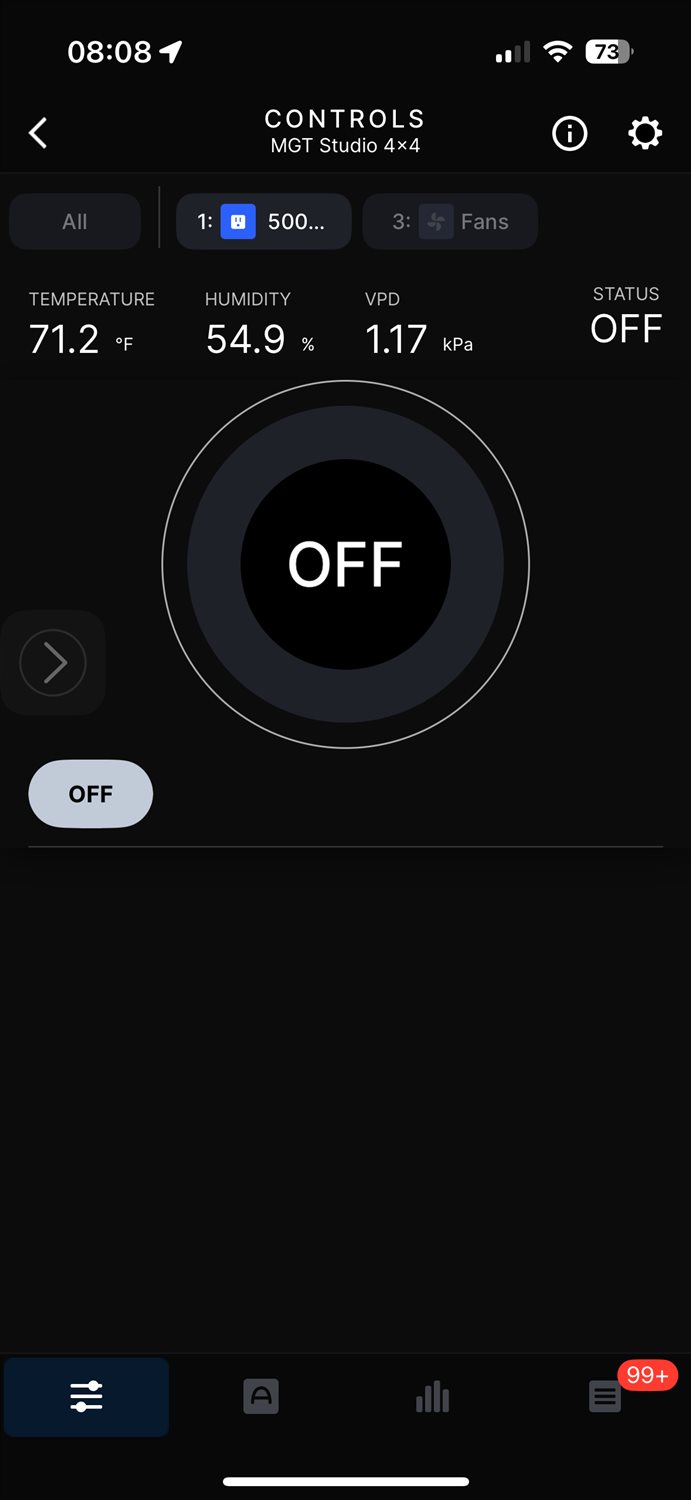Open the info icon
This screenshot has height=1500, width=691.
point(570,133)
